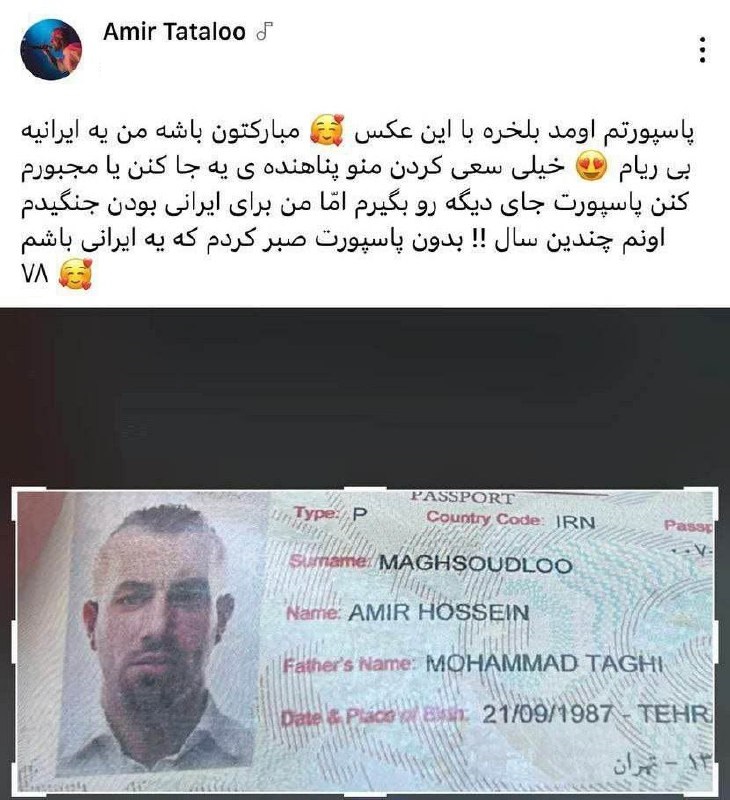Viewport: 730px width, 800px height.
Task: Open the poster's profile picture
Action: tap(49, 48)
